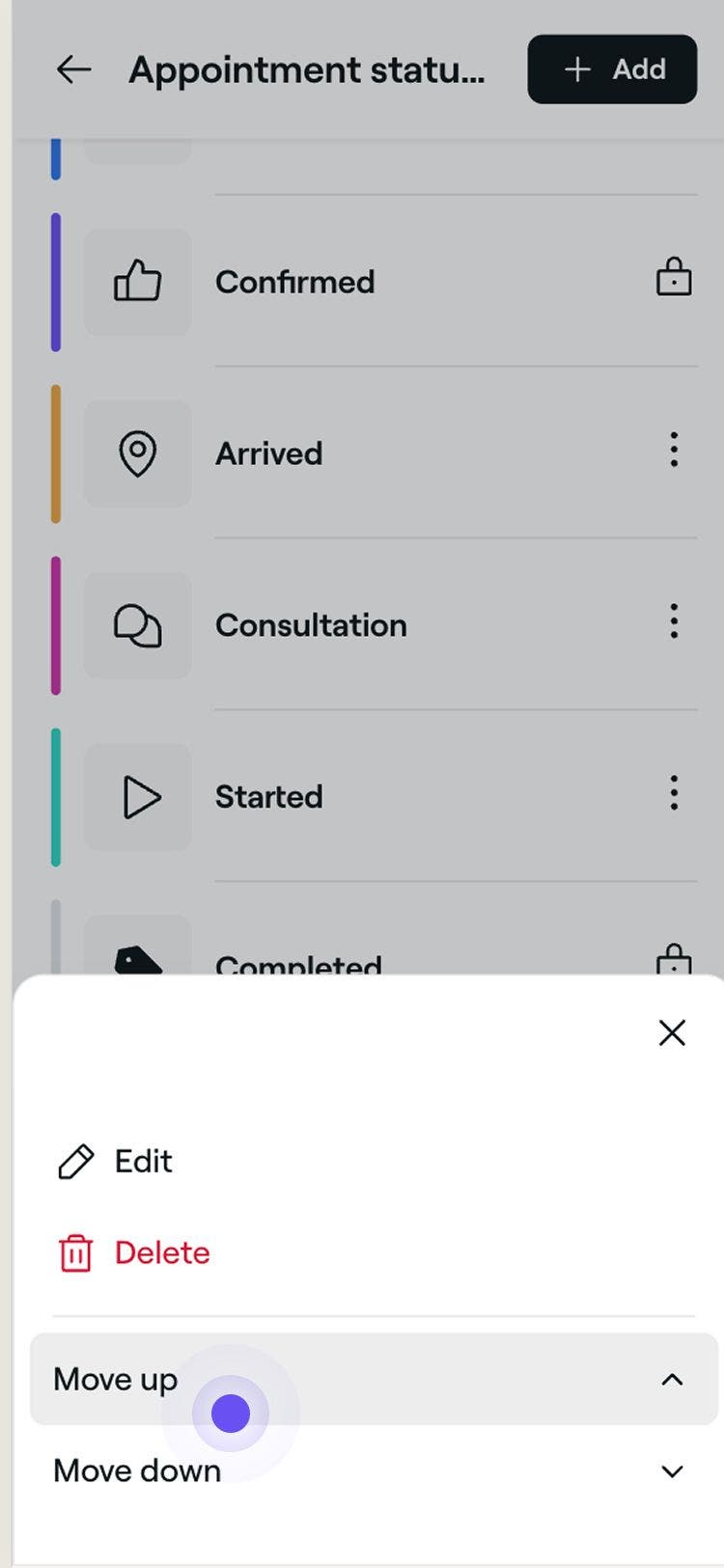The width and height of the screenshot is (724, 1568).
Task: Click the lock icon on Completed row
Action: [674, 962]
